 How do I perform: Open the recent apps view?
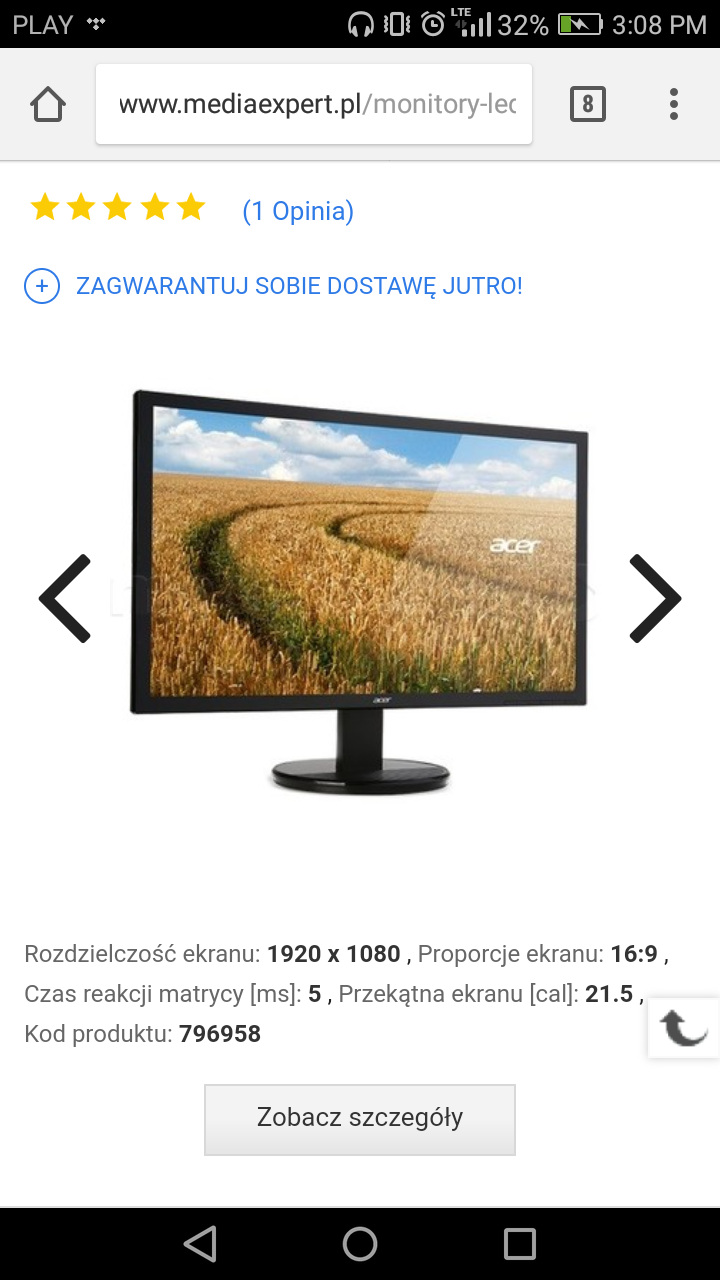pos(520,1244)
